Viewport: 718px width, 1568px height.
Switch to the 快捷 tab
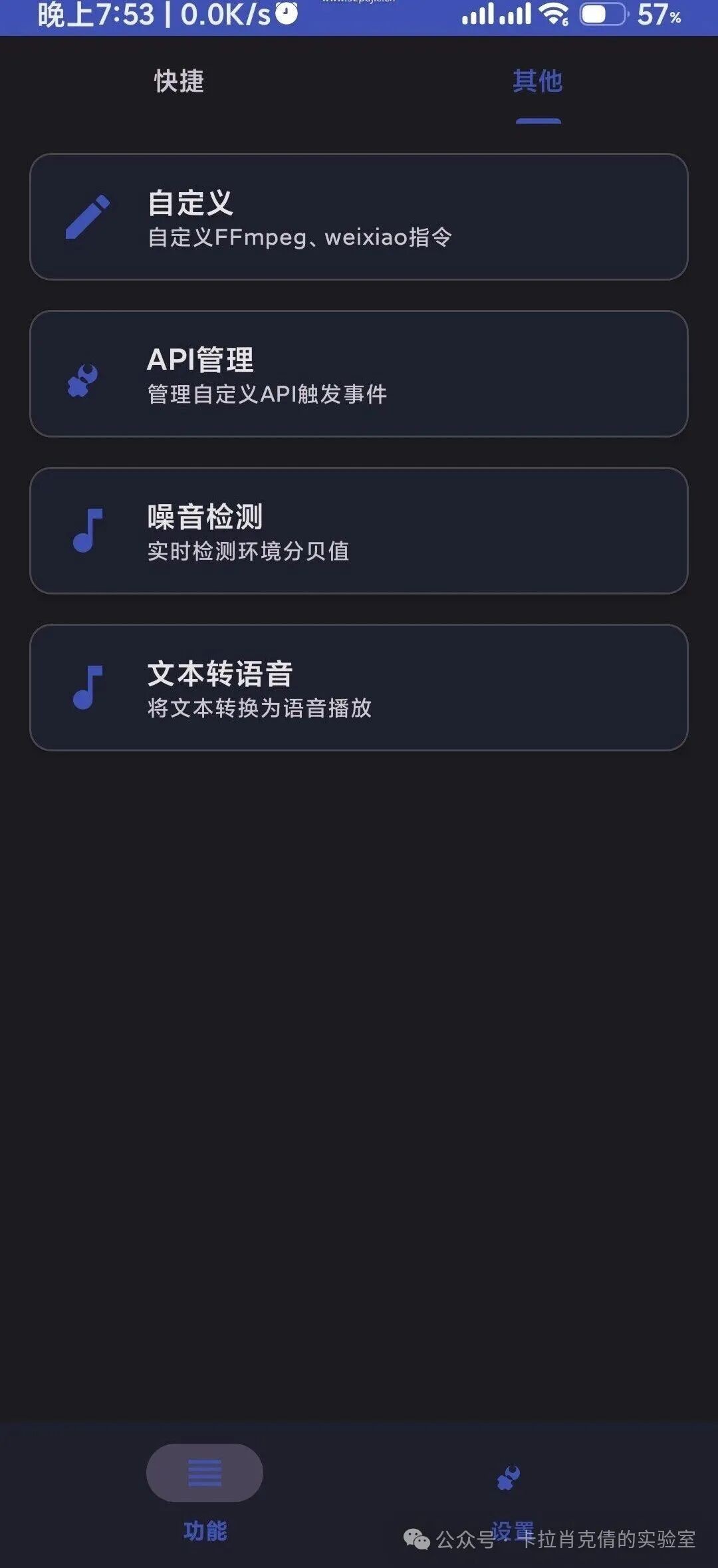(x=179, y=81)
